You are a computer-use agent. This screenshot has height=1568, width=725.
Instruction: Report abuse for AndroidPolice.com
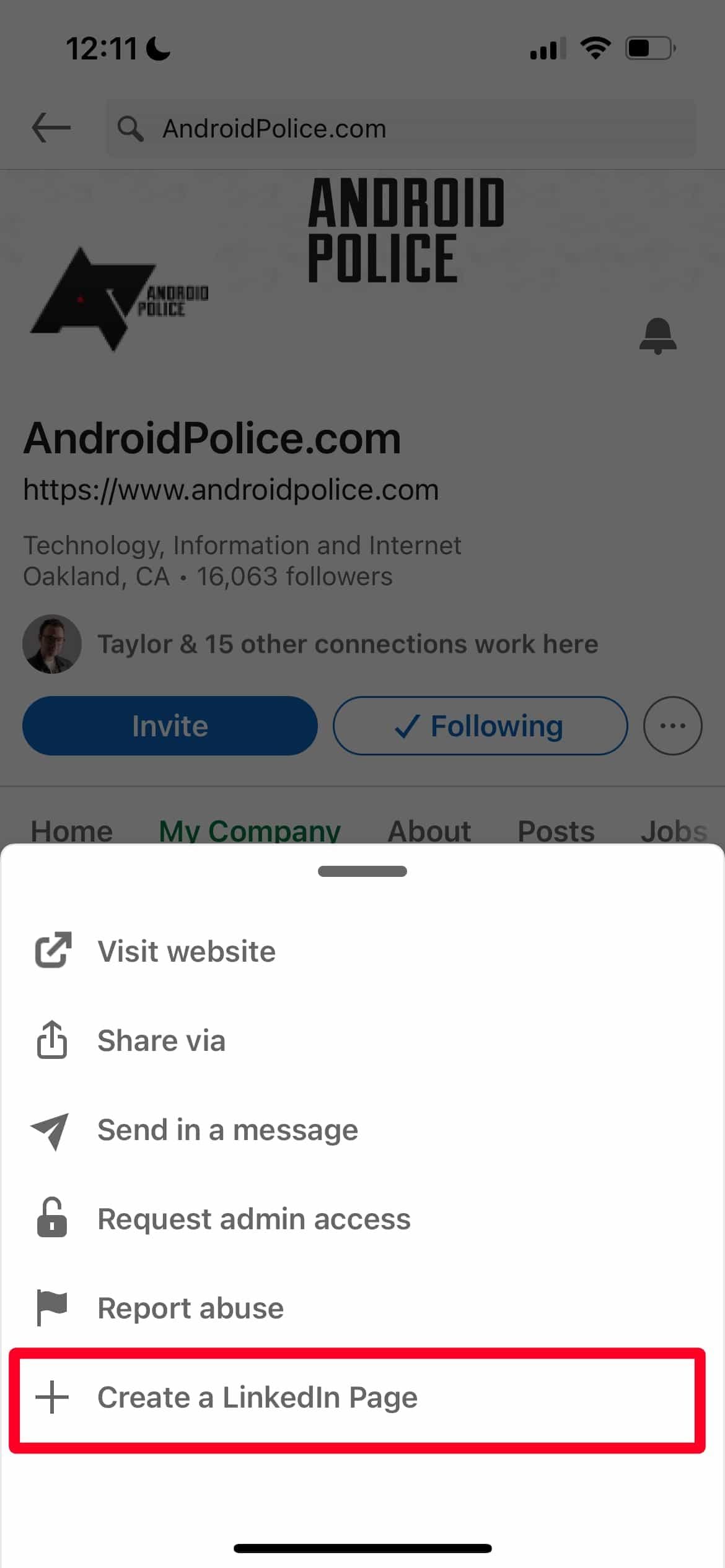point(190,1308)
